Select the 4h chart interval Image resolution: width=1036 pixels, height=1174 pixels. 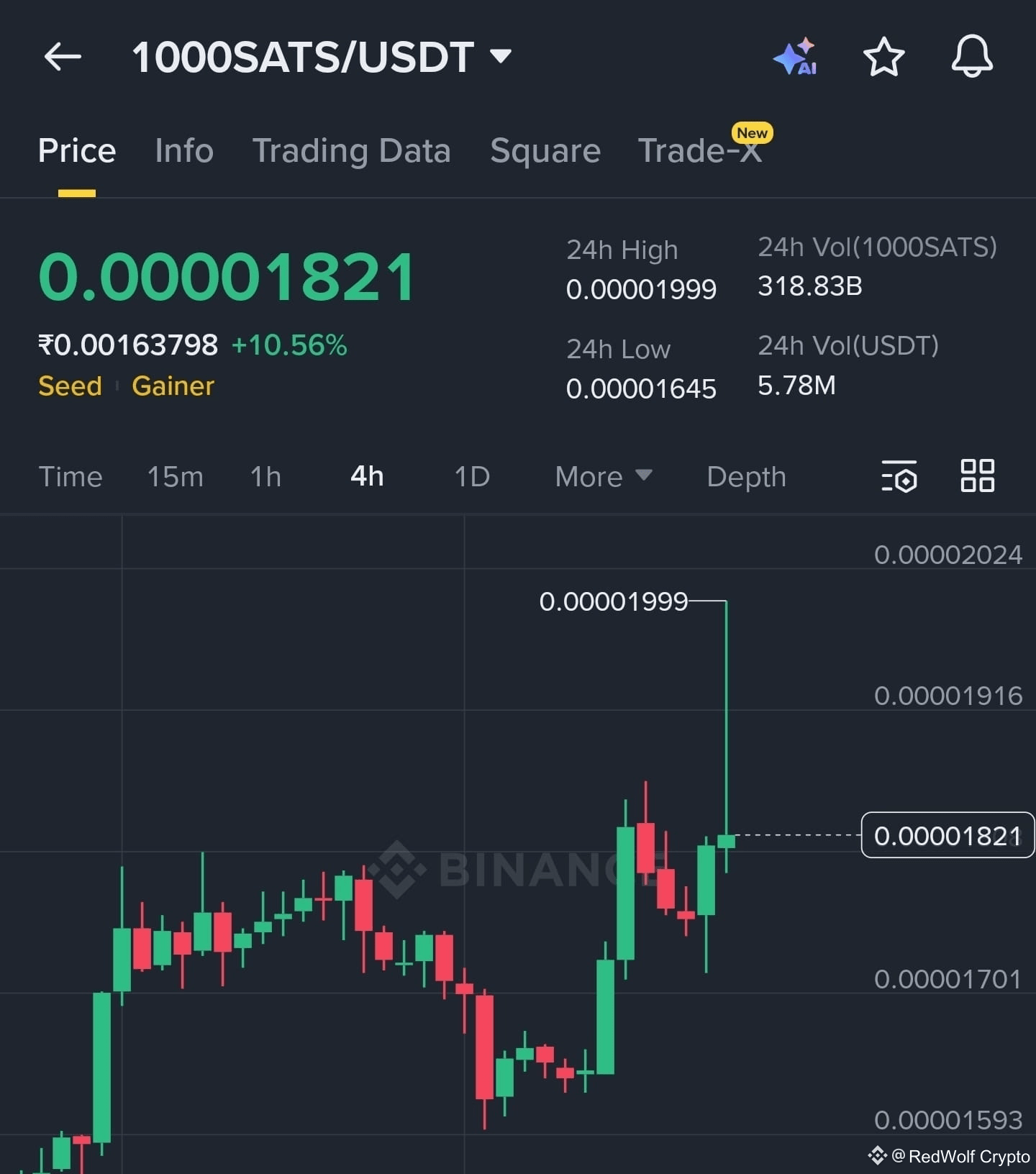[x=367, y=476]
